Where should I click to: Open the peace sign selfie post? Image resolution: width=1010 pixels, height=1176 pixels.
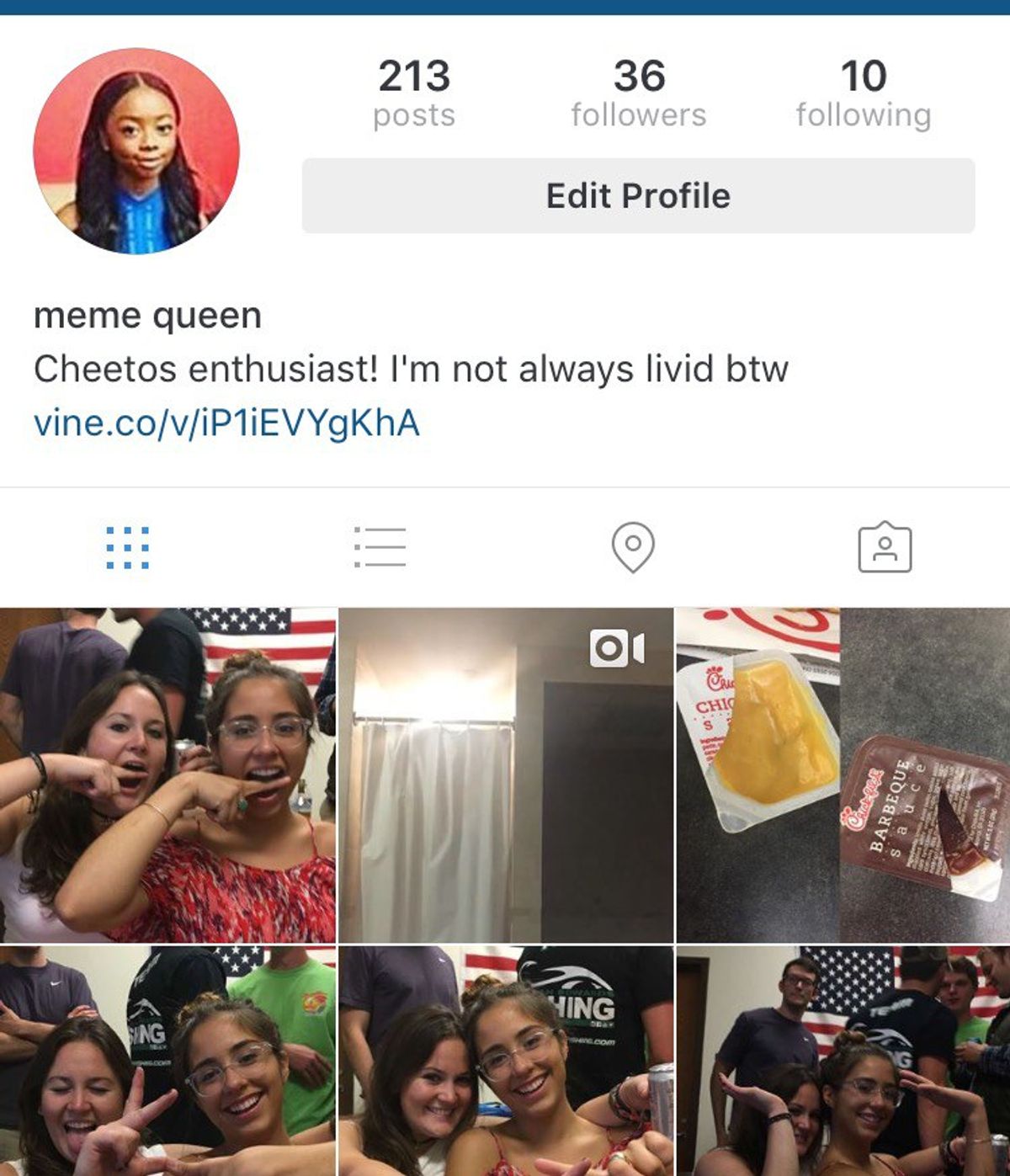[x=167, y=1061]
